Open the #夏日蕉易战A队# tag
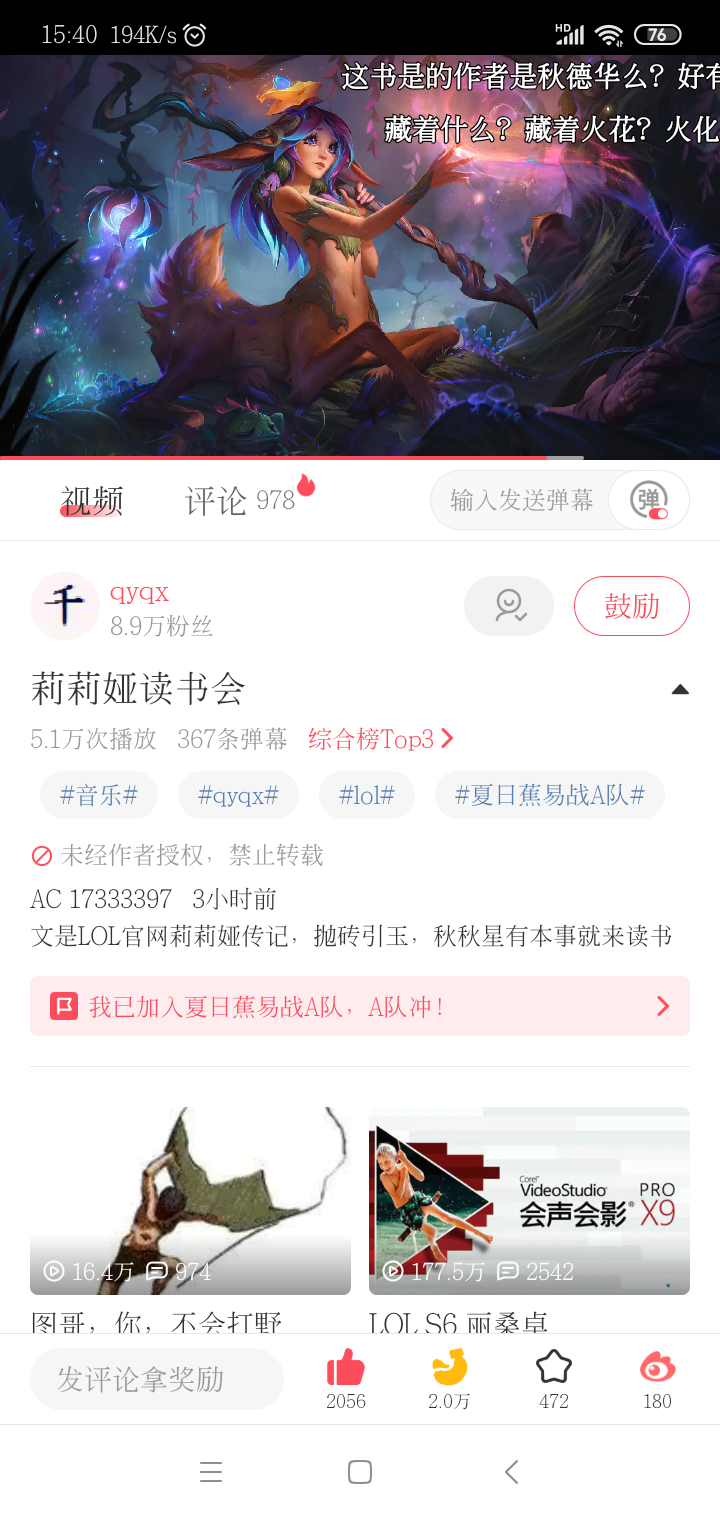This screenshot has height=1520, width=720. tap(549, 796)
